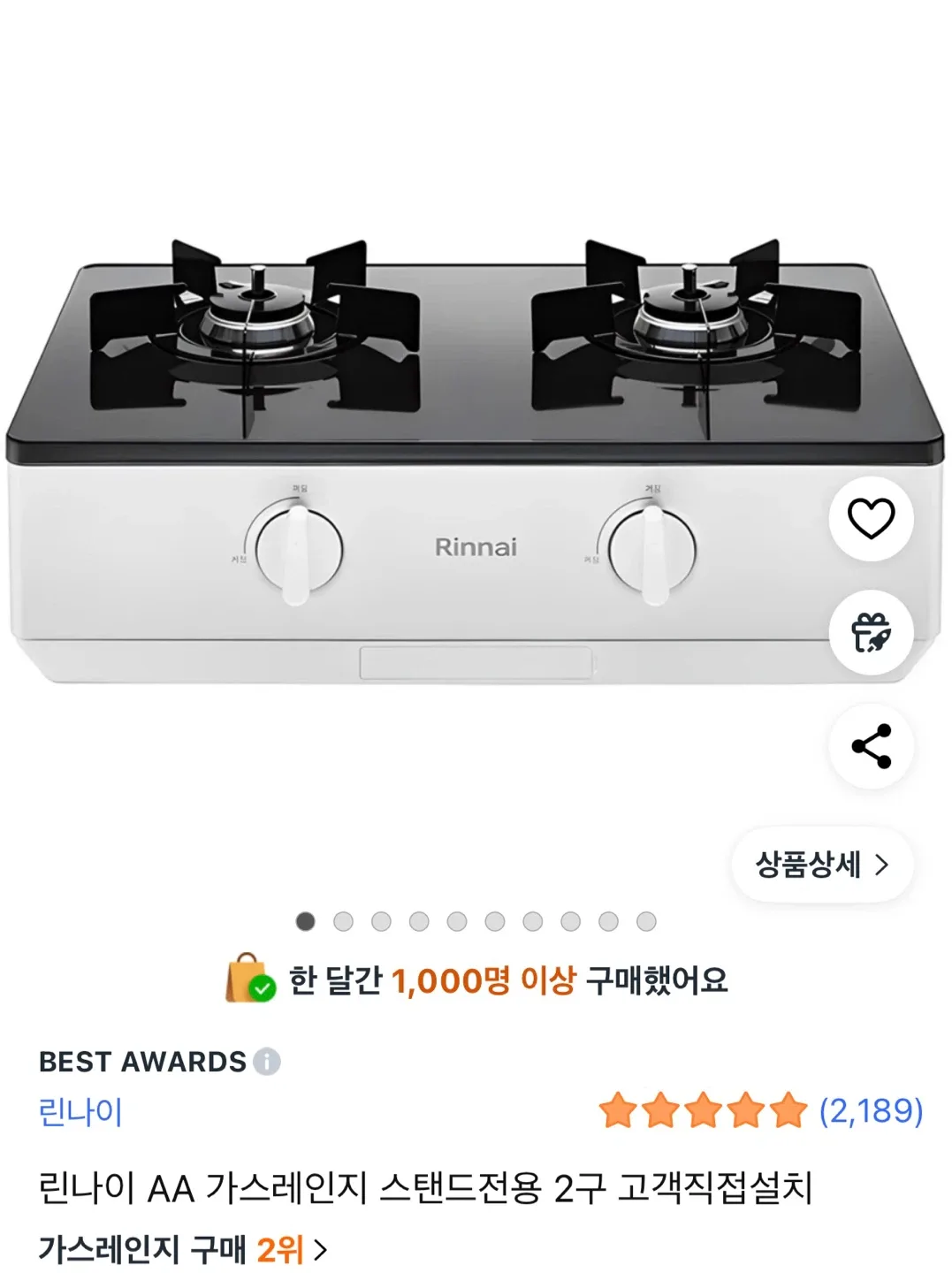Add this Rinnai stove to wishlist

click(871, 518)
